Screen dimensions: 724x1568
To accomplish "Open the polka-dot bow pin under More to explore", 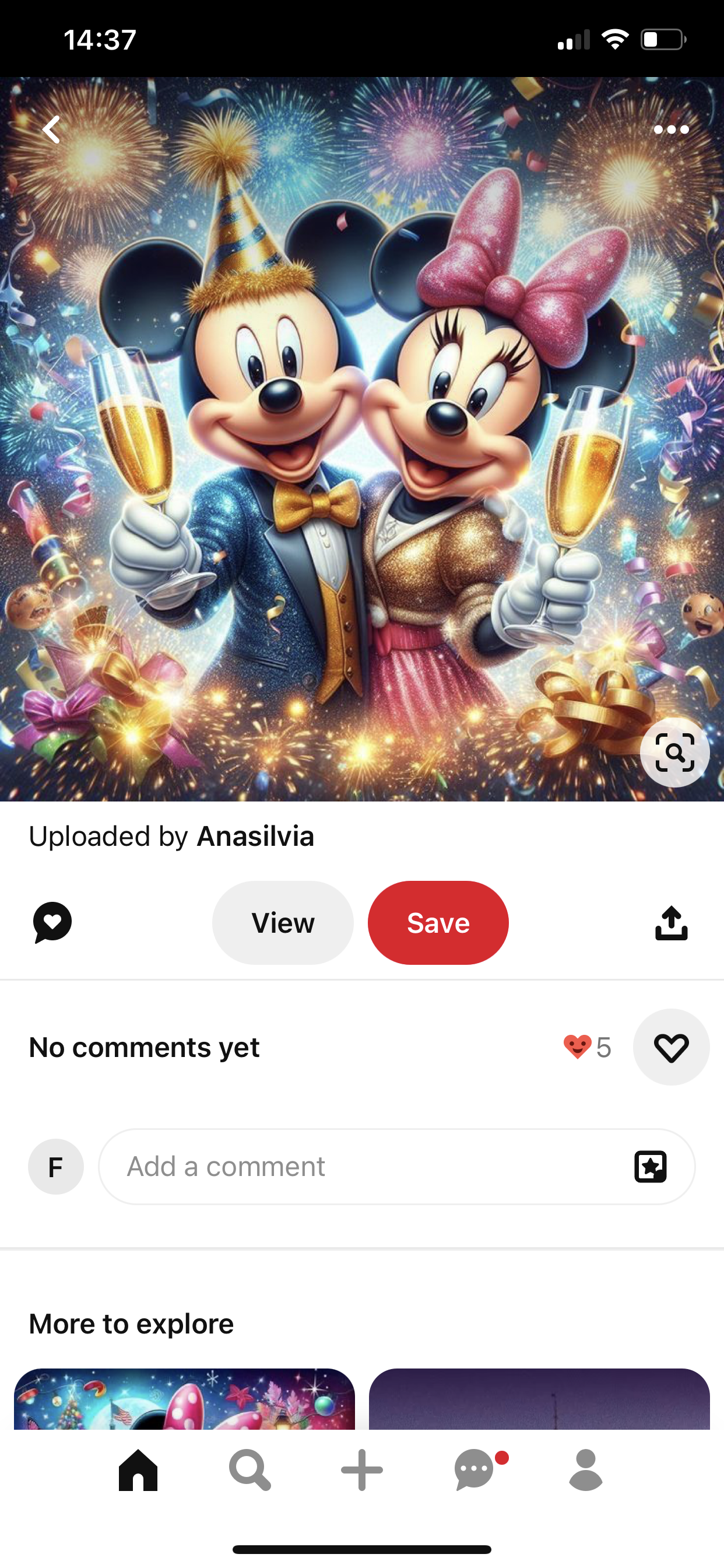I will click(x=184, y=1399).
